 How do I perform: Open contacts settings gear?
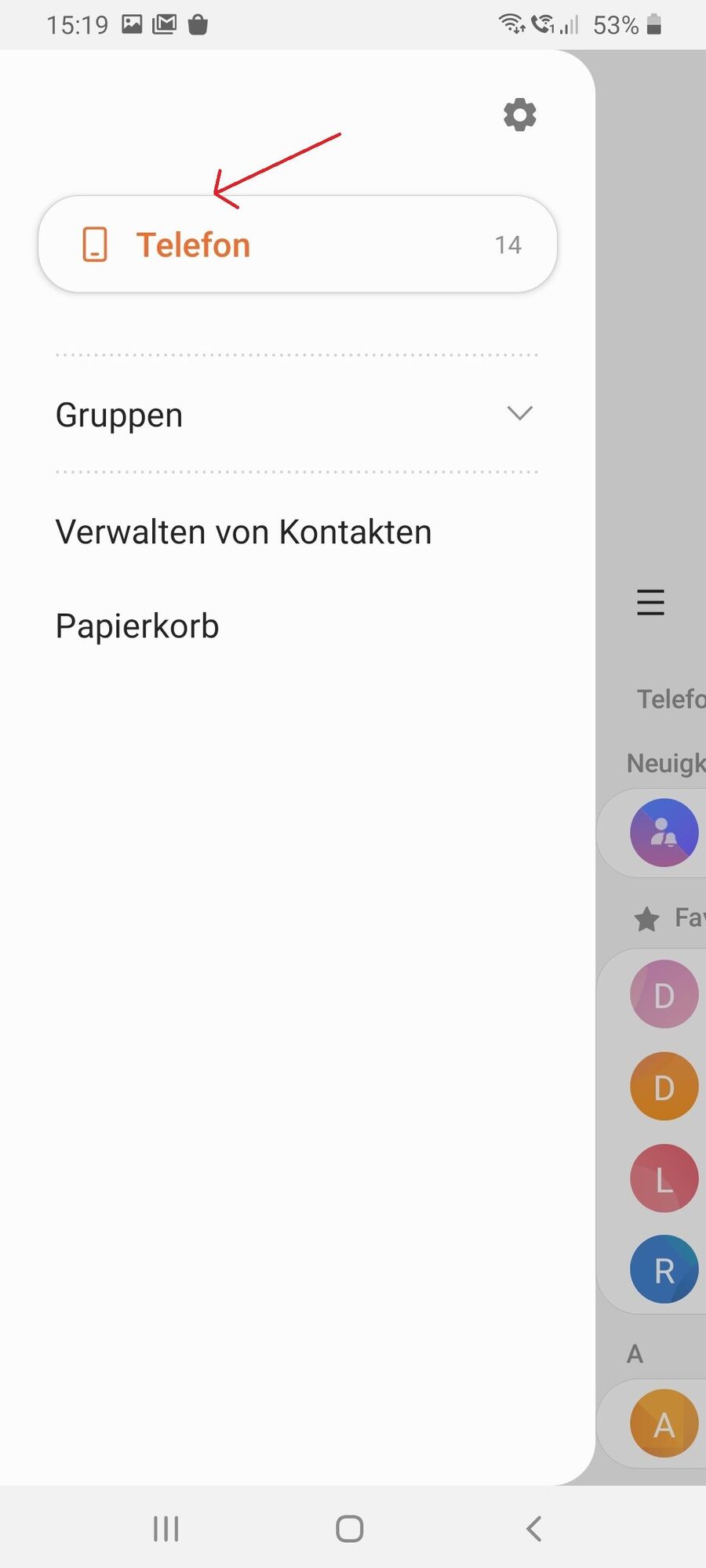pyautogui.click(x=519, y=115)
